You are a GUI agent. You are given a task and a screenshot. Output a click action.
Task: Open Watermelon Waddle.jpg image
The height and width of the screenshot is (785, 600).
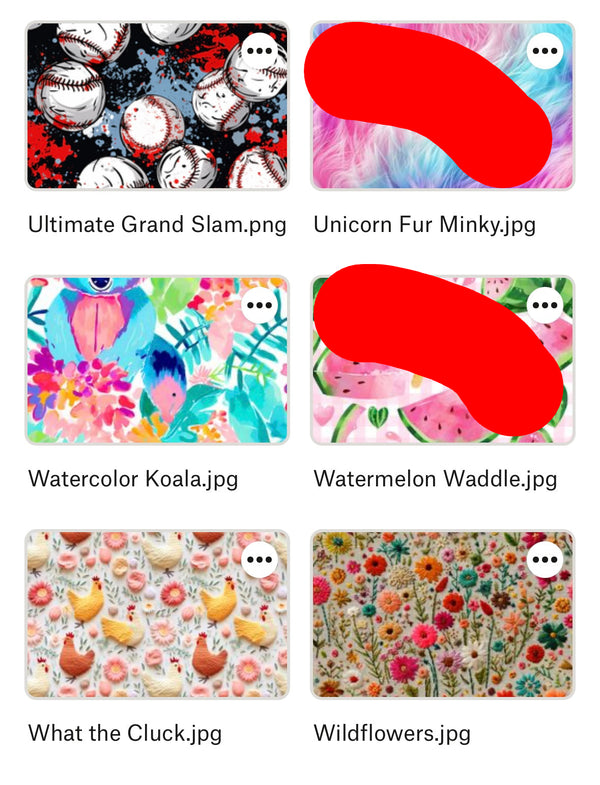[443, 360]
